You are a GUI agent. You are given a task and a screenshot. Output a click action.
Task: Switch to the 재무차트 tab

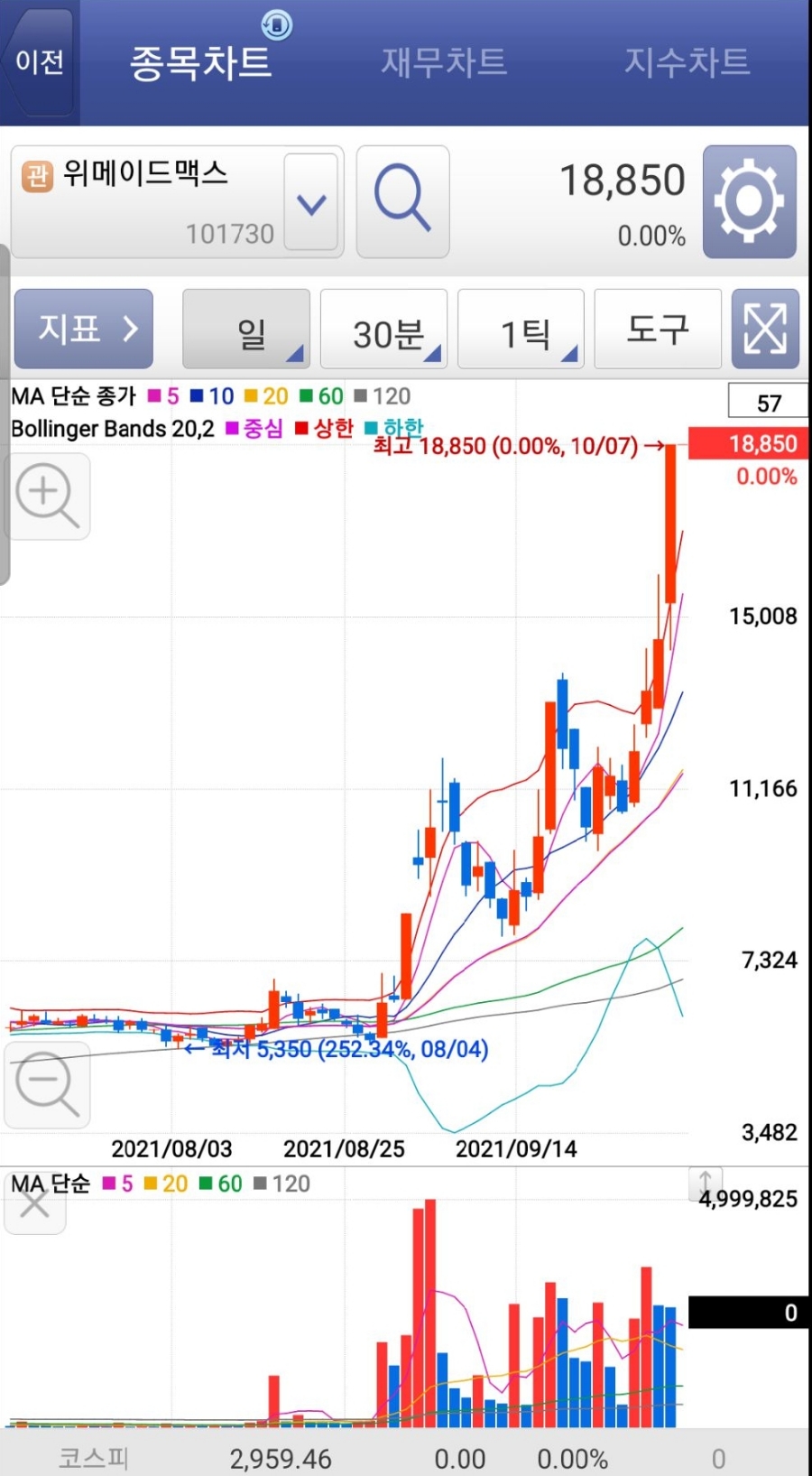[x=443, y=62]
